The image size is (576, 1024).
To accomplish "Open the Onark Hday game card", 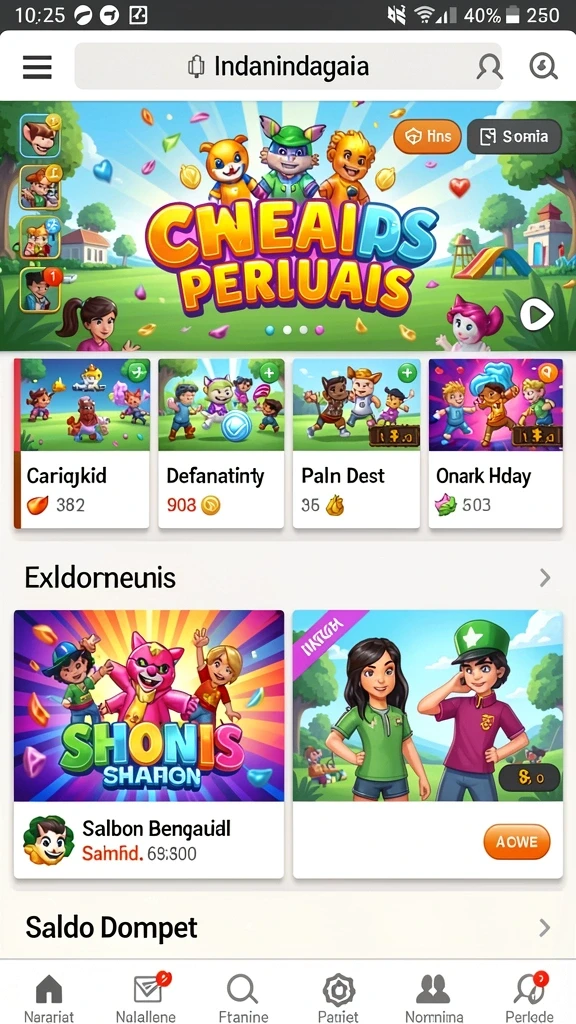I will pos(496,443).
